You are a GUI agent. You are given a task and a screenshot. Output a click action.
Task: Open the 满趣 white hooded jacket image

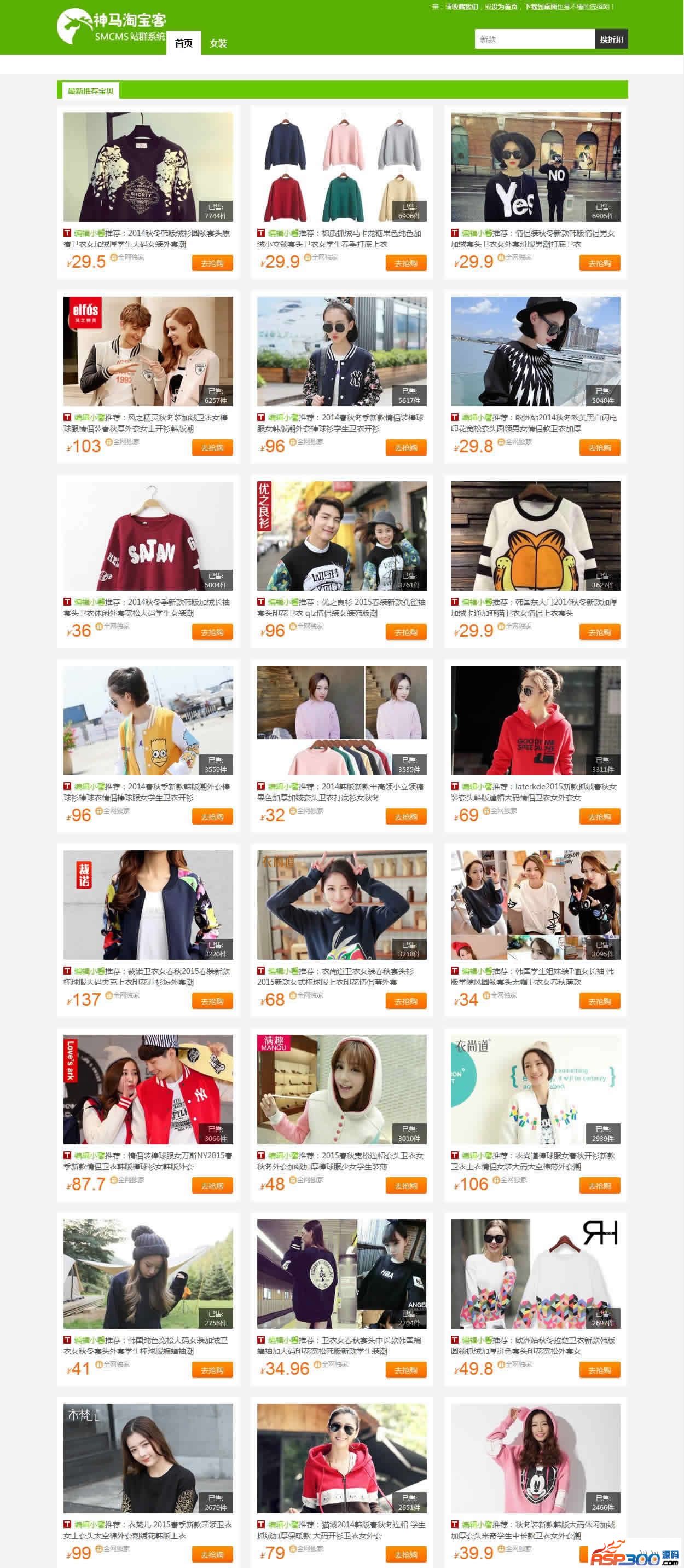(x=341, y=1089)
